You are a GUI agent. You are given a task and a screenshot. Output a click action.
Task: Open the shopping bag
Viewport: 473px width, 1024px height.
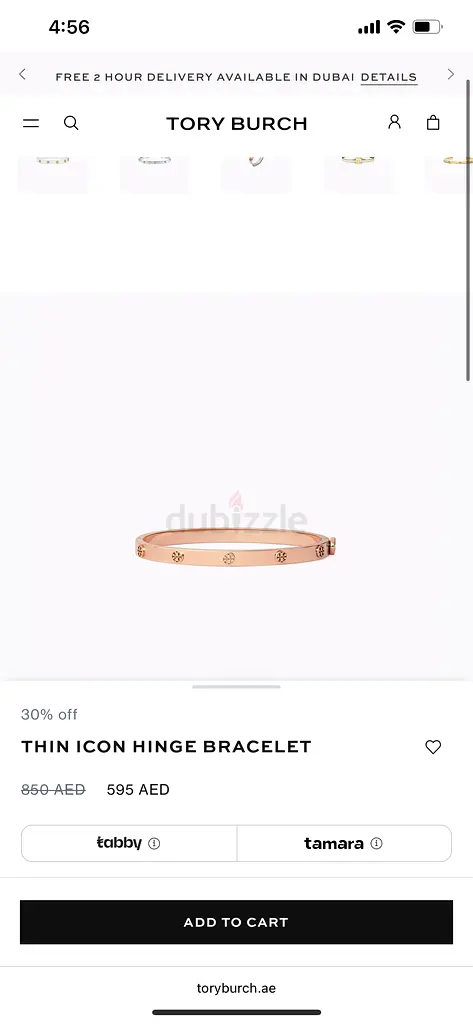[x=433, y=122]
